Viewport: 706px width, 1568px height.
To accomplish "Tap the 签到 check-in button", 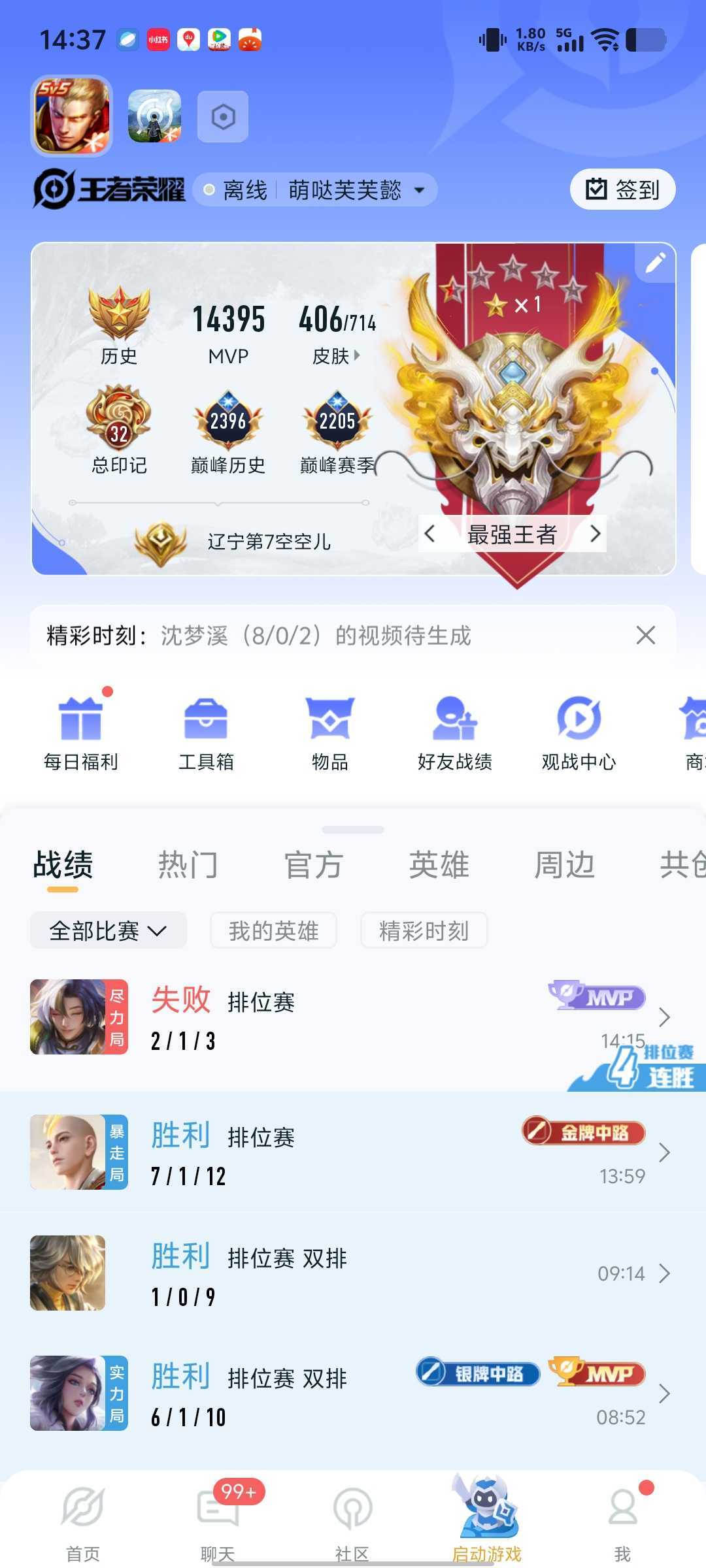I will point(622,189).
